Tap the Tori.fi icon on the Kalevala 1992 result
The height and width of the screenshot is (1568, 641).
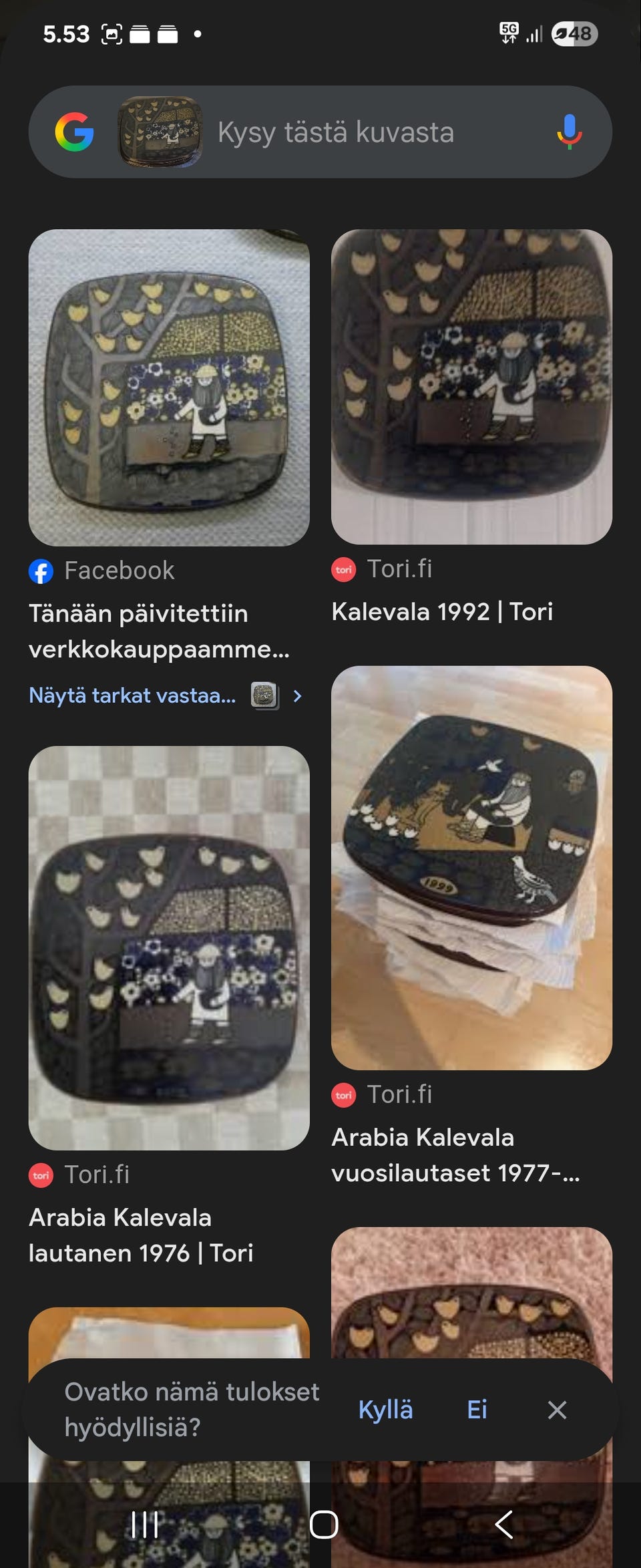coord(344,570)
